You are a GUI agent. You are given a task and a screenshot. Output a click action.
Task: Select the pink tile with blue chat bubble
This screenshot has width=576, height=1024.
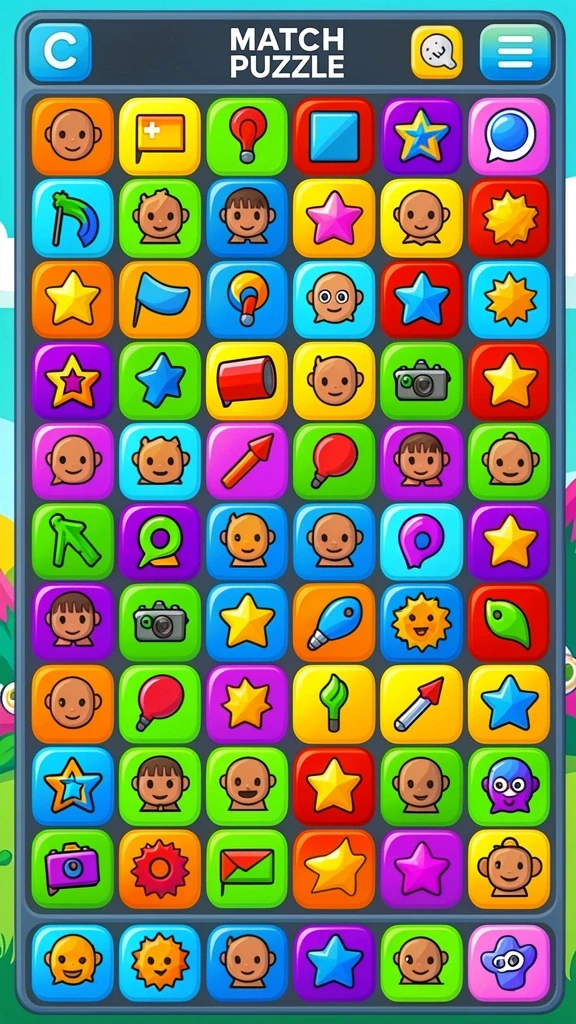click(509, 136)
